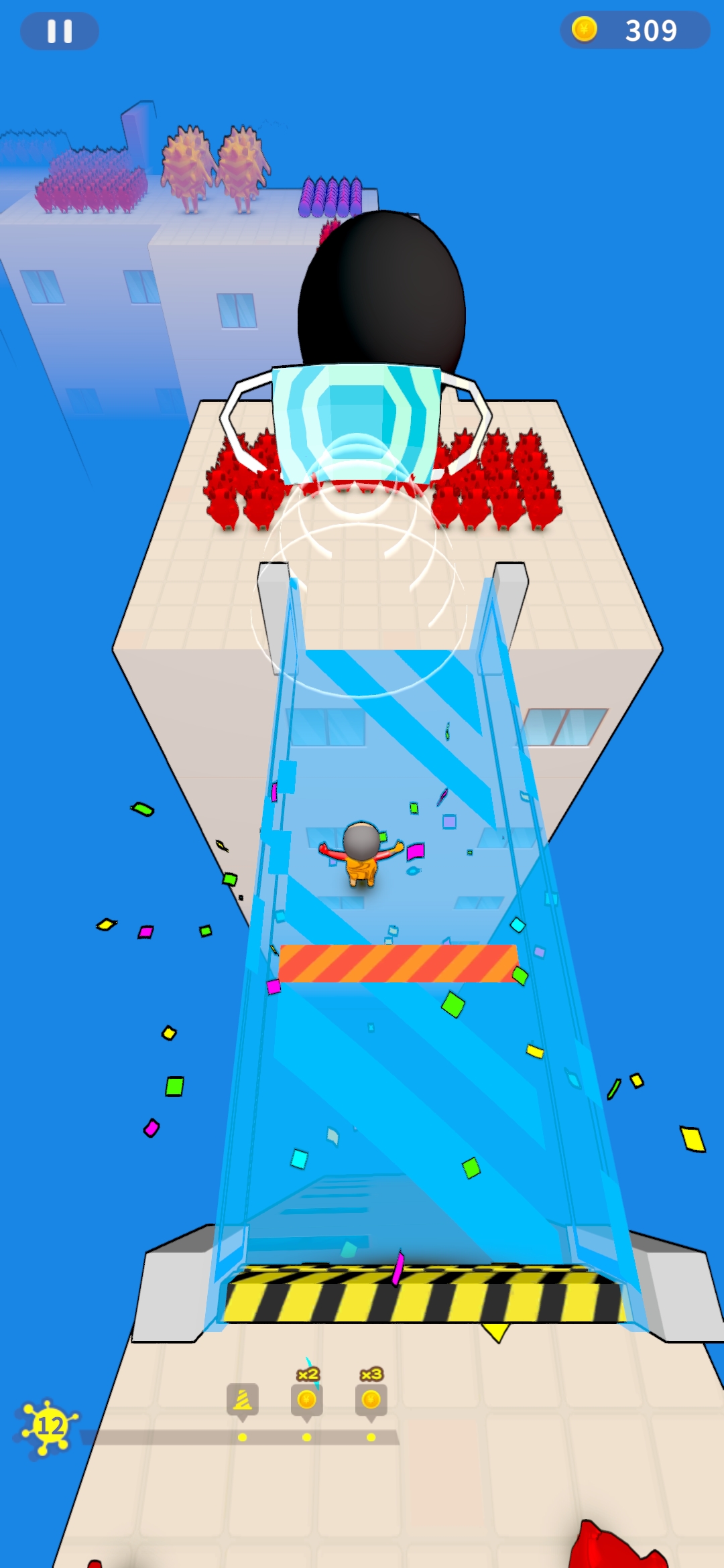
Task: Pause the game
Action: (59, 31)
